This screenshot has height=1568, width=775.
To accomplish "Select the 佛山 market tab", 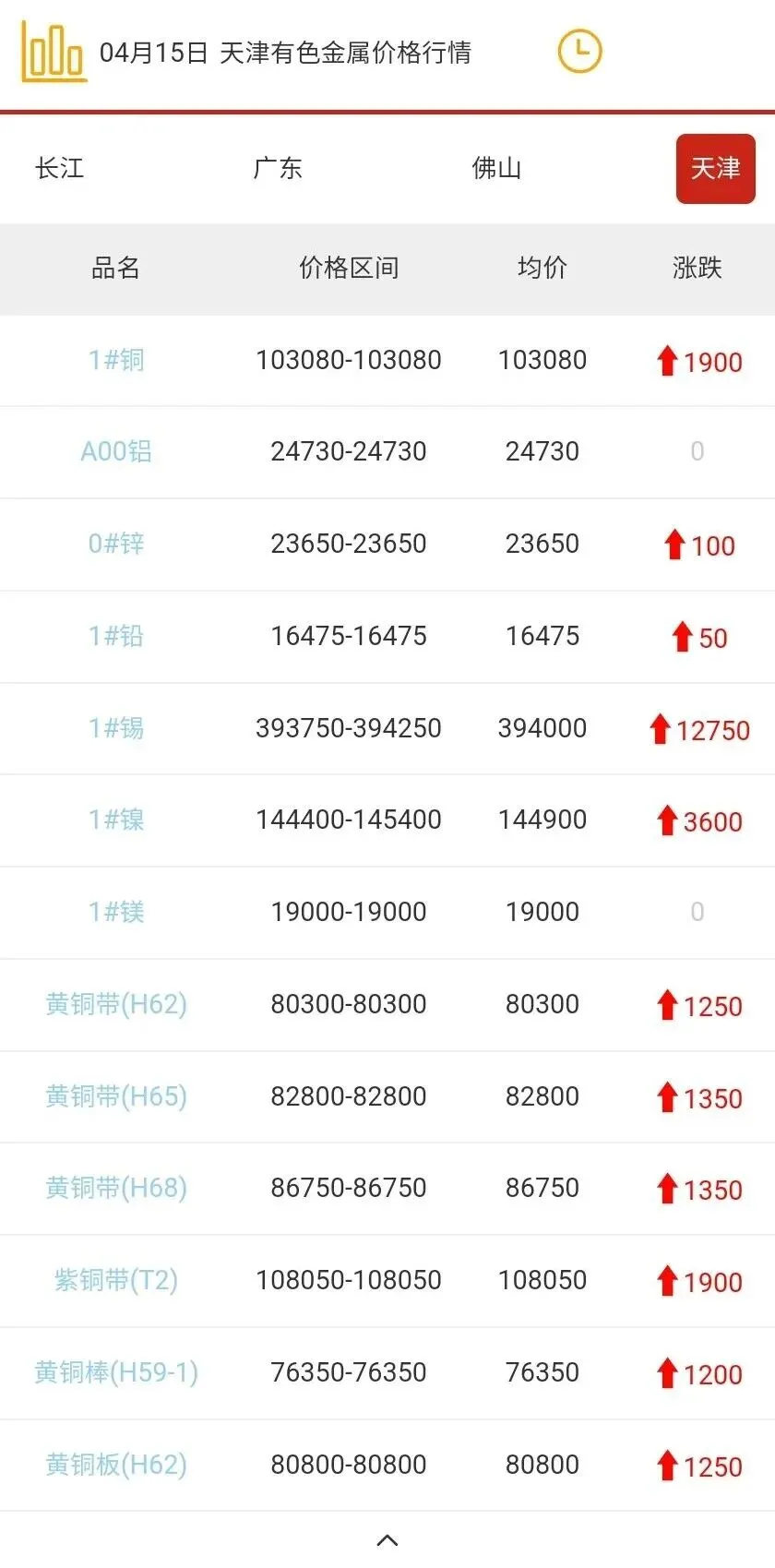I will click(496, 168).
